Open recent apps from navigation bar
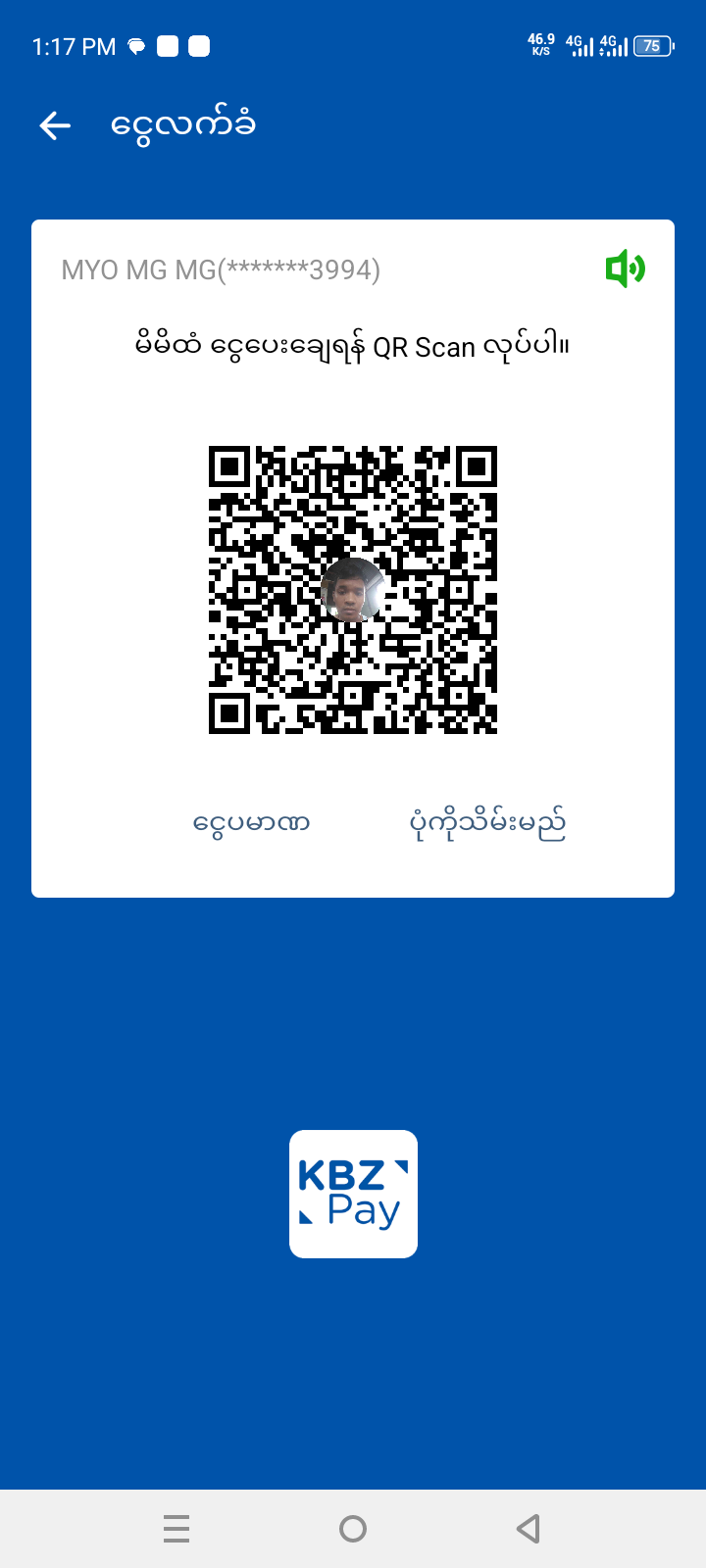The width and height of the screenshot is (706, 1568). click(x=176, y=1529)
